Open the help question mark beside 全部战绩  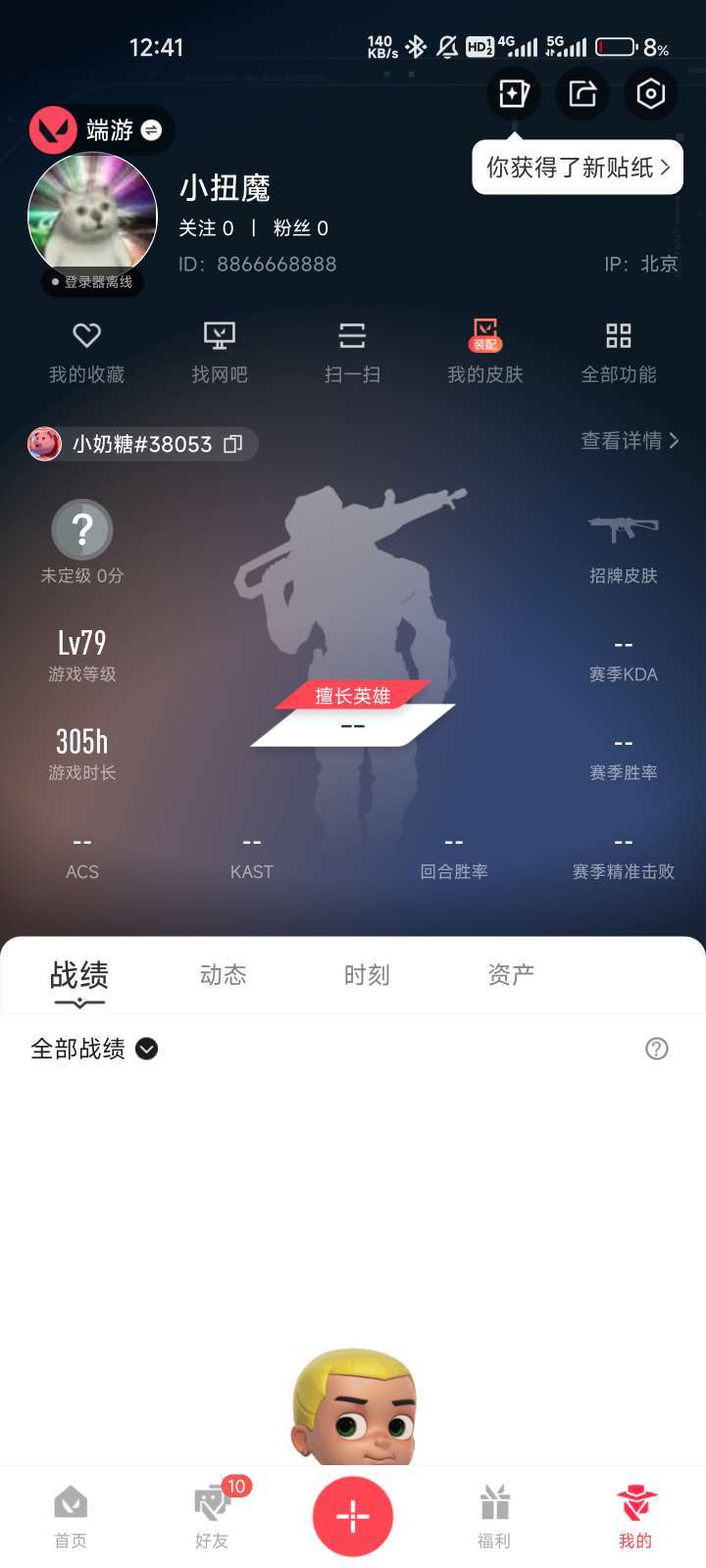pos(657,1049)
